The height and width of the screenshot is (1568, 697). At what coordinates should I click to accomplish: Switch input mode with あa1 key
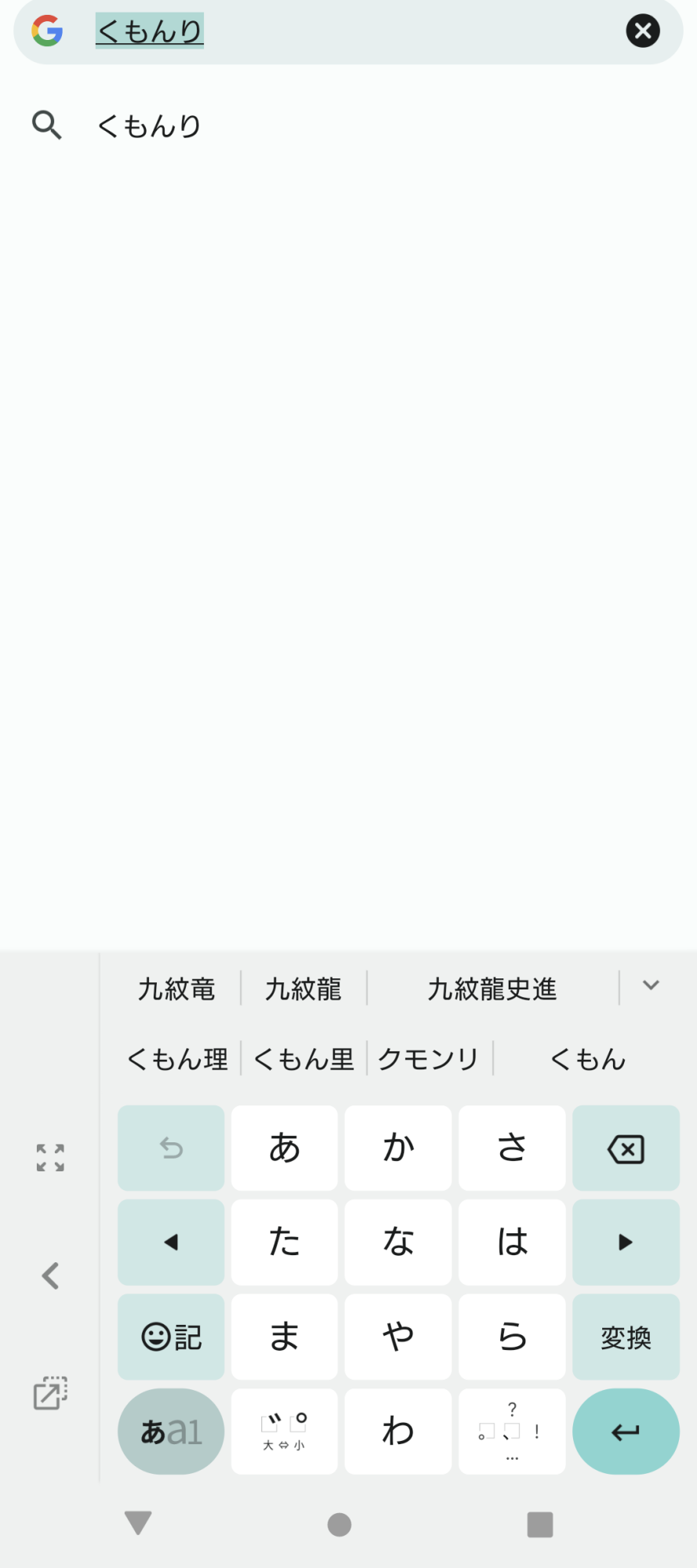[171, 1432]
